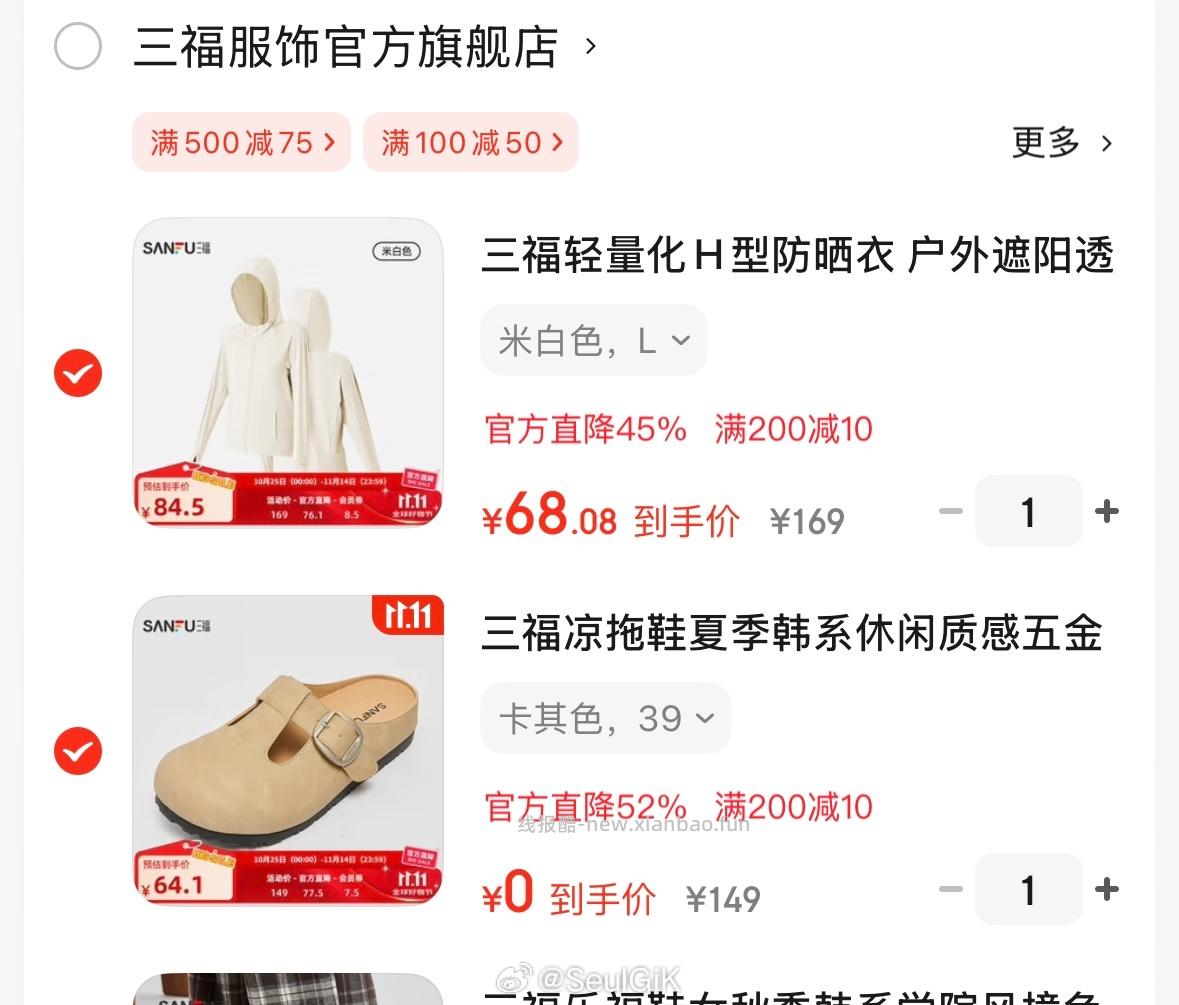Increase quantity of the 防晒衣

(1106, 512)
